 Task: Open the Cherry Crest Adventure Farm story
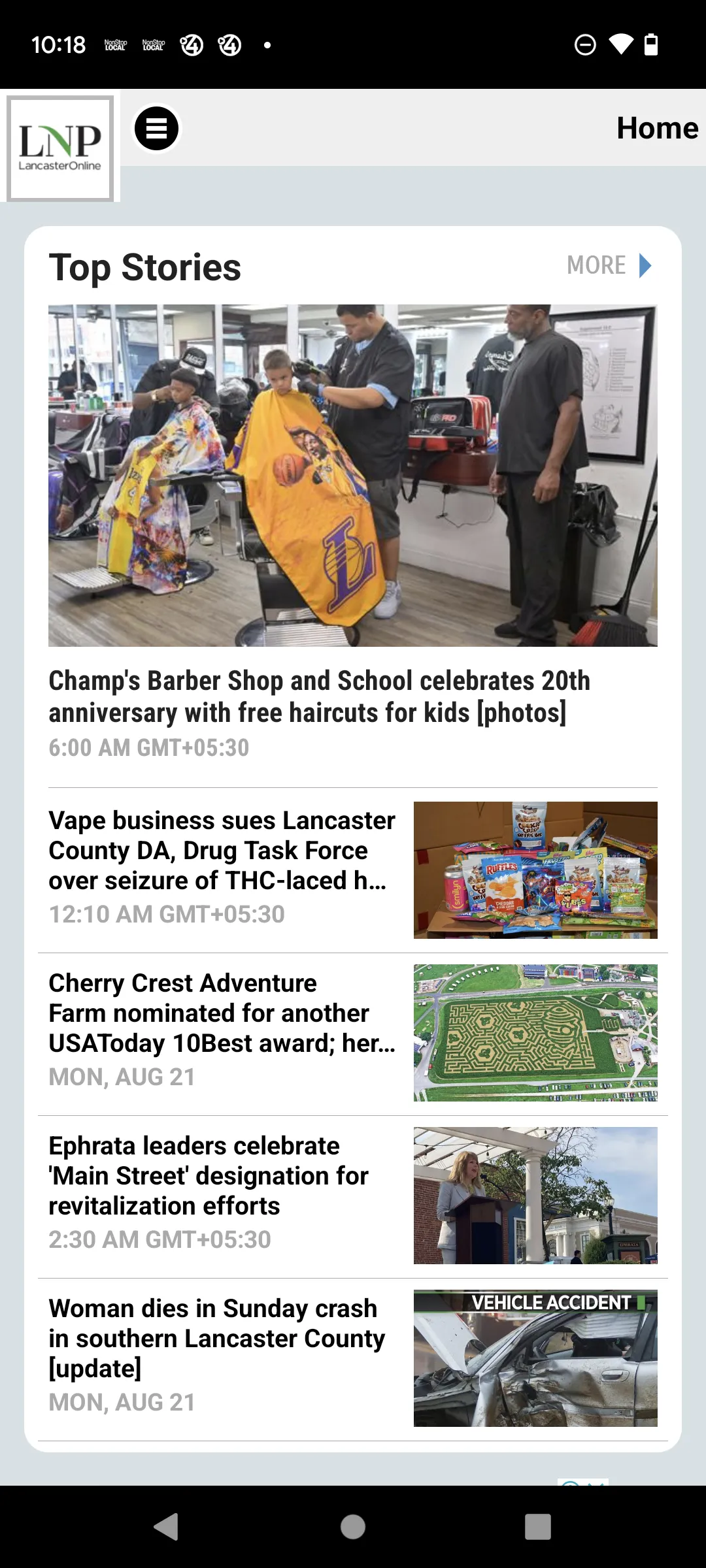point(353,1033)
